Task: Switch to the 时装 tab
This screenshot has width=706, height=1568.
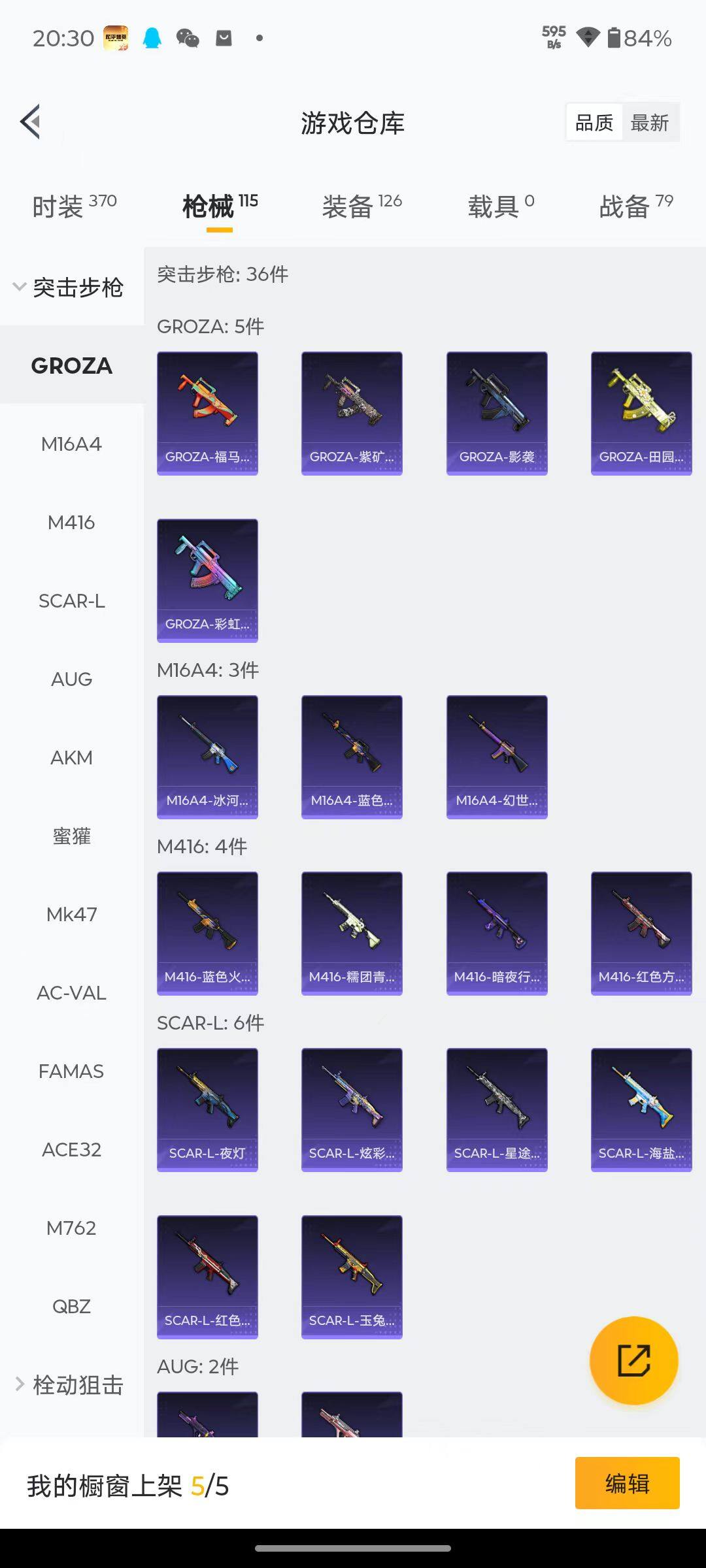Action: coord(74,206)
